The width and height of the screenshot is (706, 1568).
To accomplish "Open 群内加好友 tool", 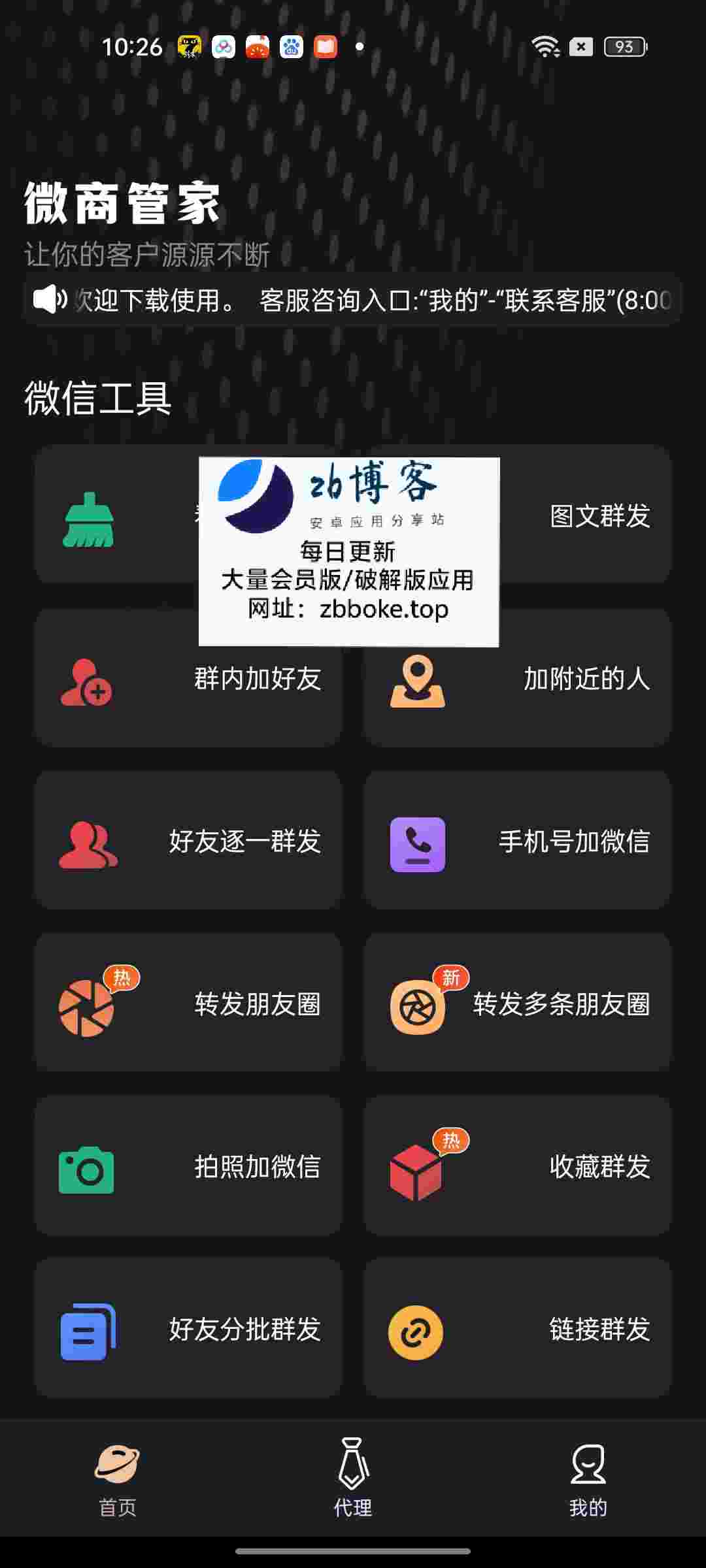I will (188, 678).
